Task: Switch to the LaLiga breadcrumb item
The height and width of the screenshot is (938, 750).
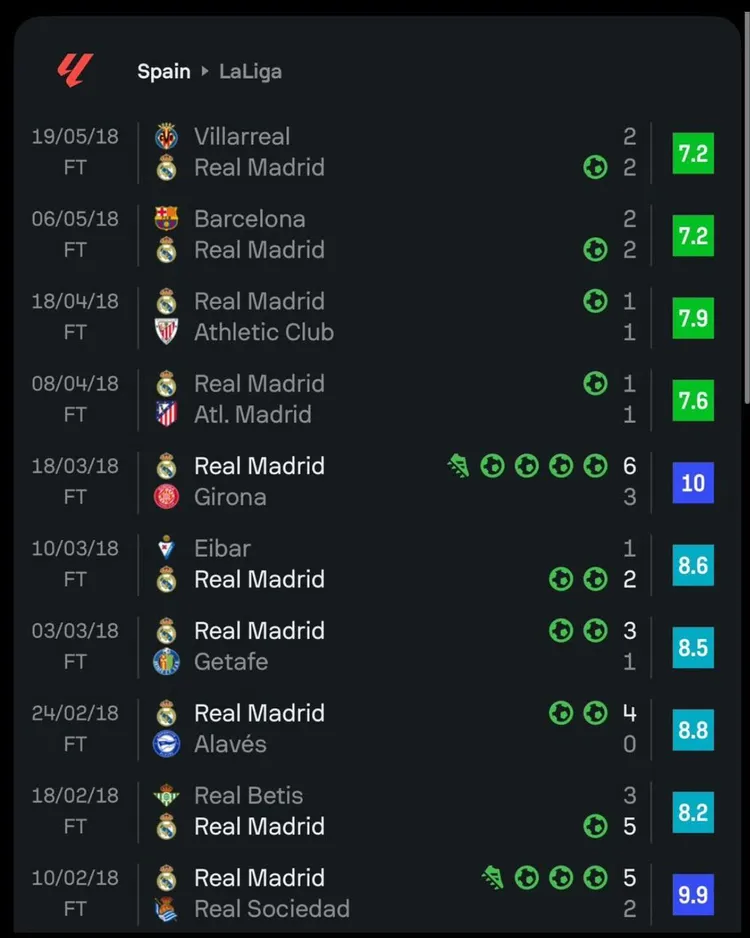Action: pos(250,71)
